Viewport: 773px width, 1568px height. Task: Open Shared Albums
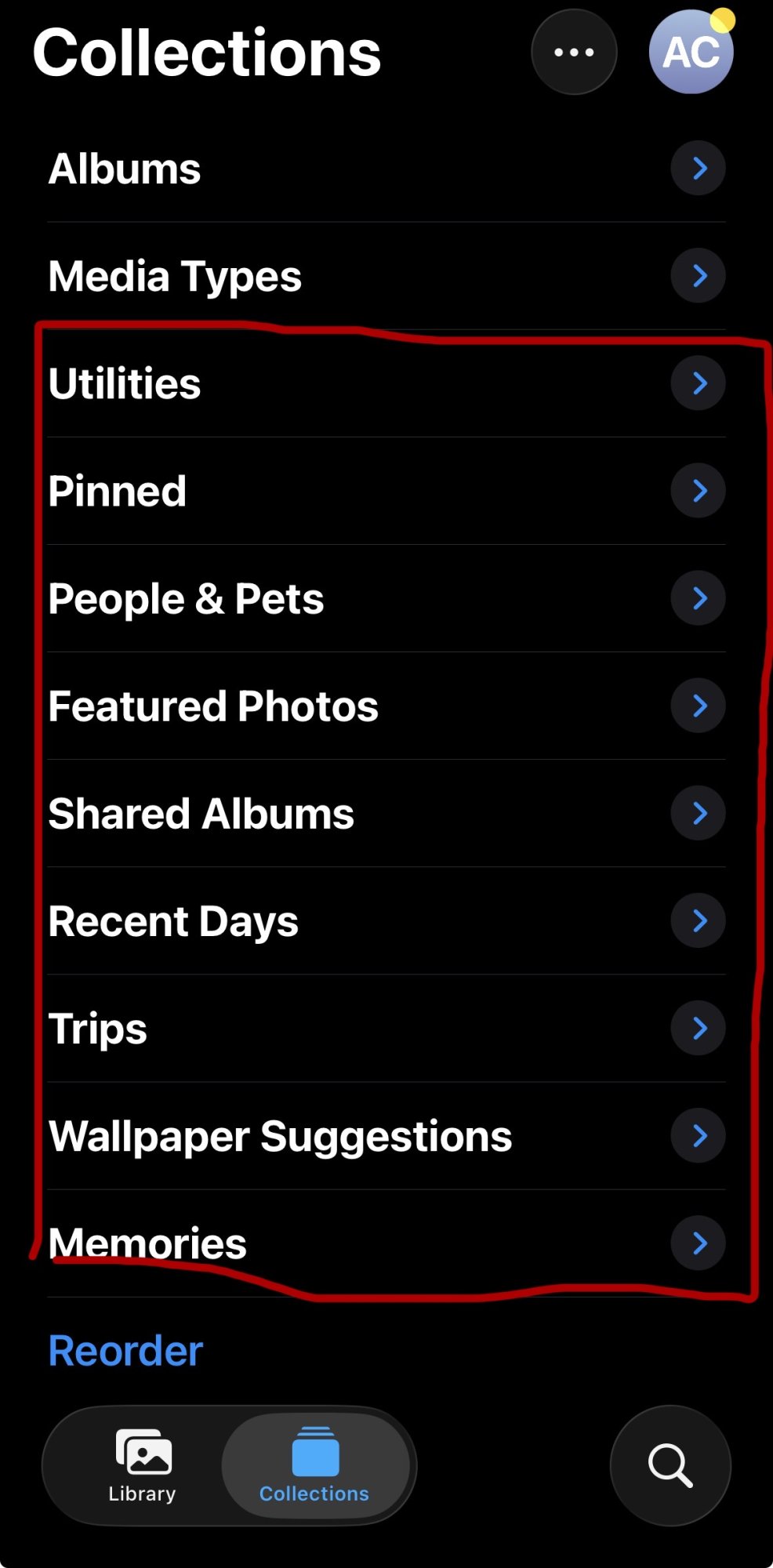385,813
